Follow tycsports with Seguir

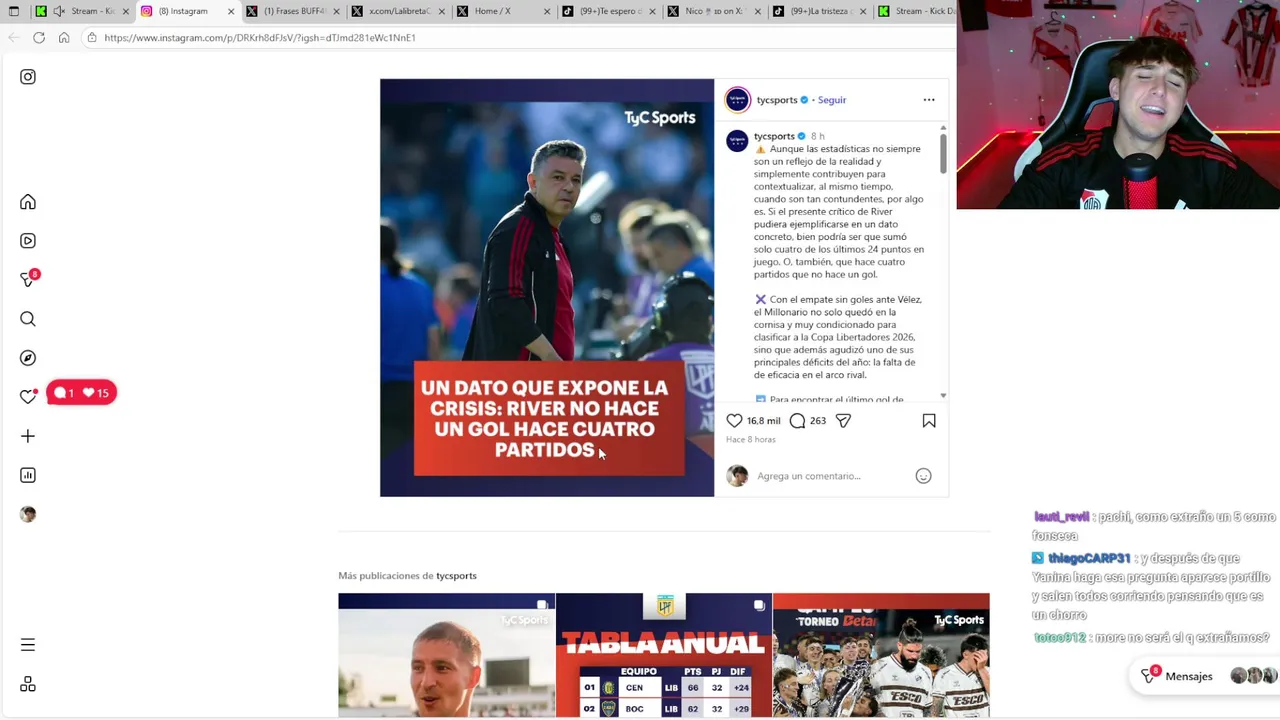832,100
